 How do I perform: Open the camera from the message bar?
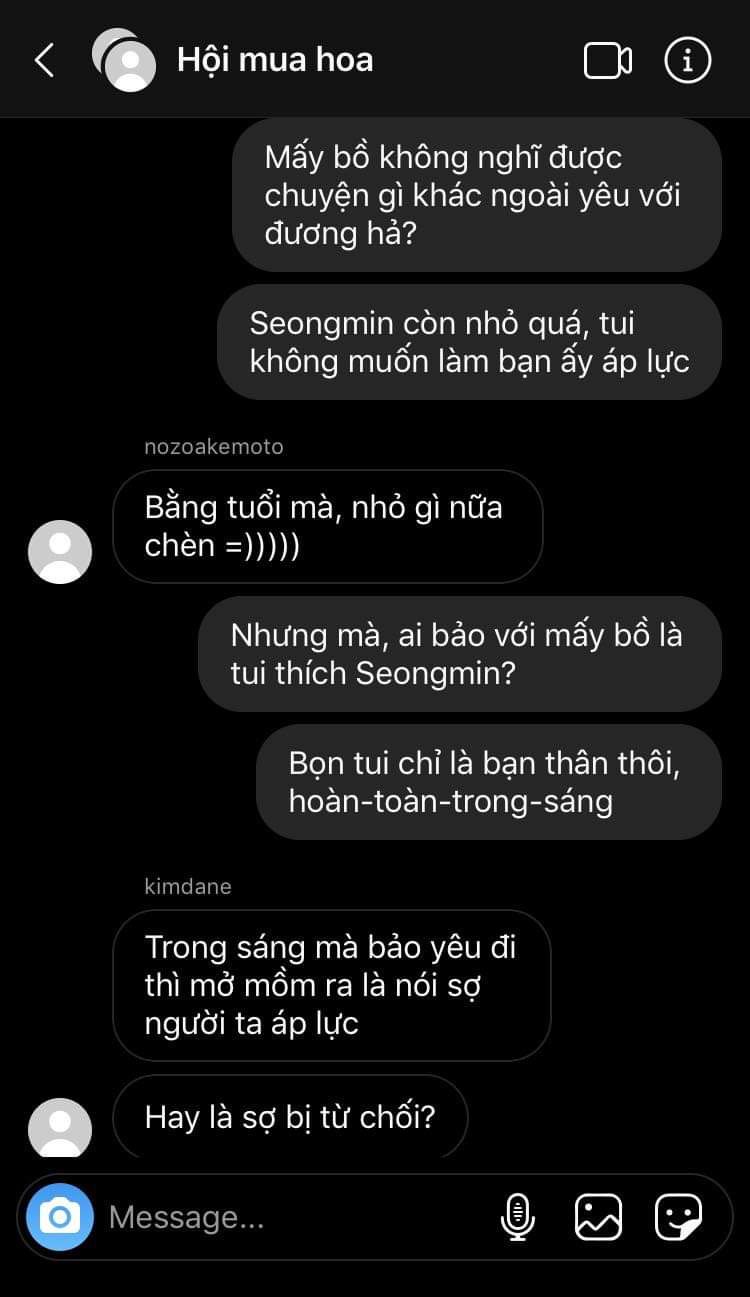pyautogui.click(x=60, y=1216)
